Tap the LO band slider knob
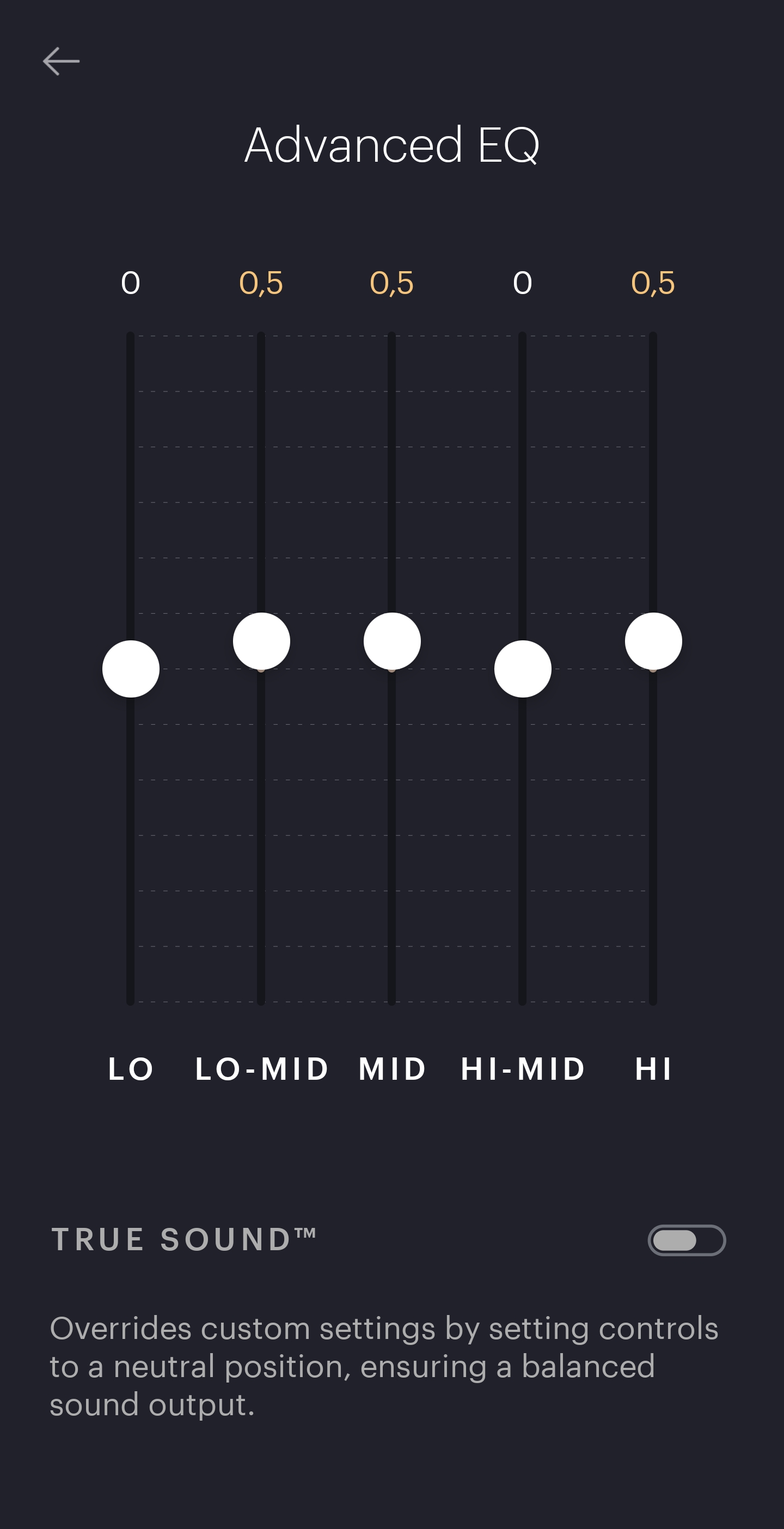Viewport: 784px width, 1529px height. click(x=131, y=669)
